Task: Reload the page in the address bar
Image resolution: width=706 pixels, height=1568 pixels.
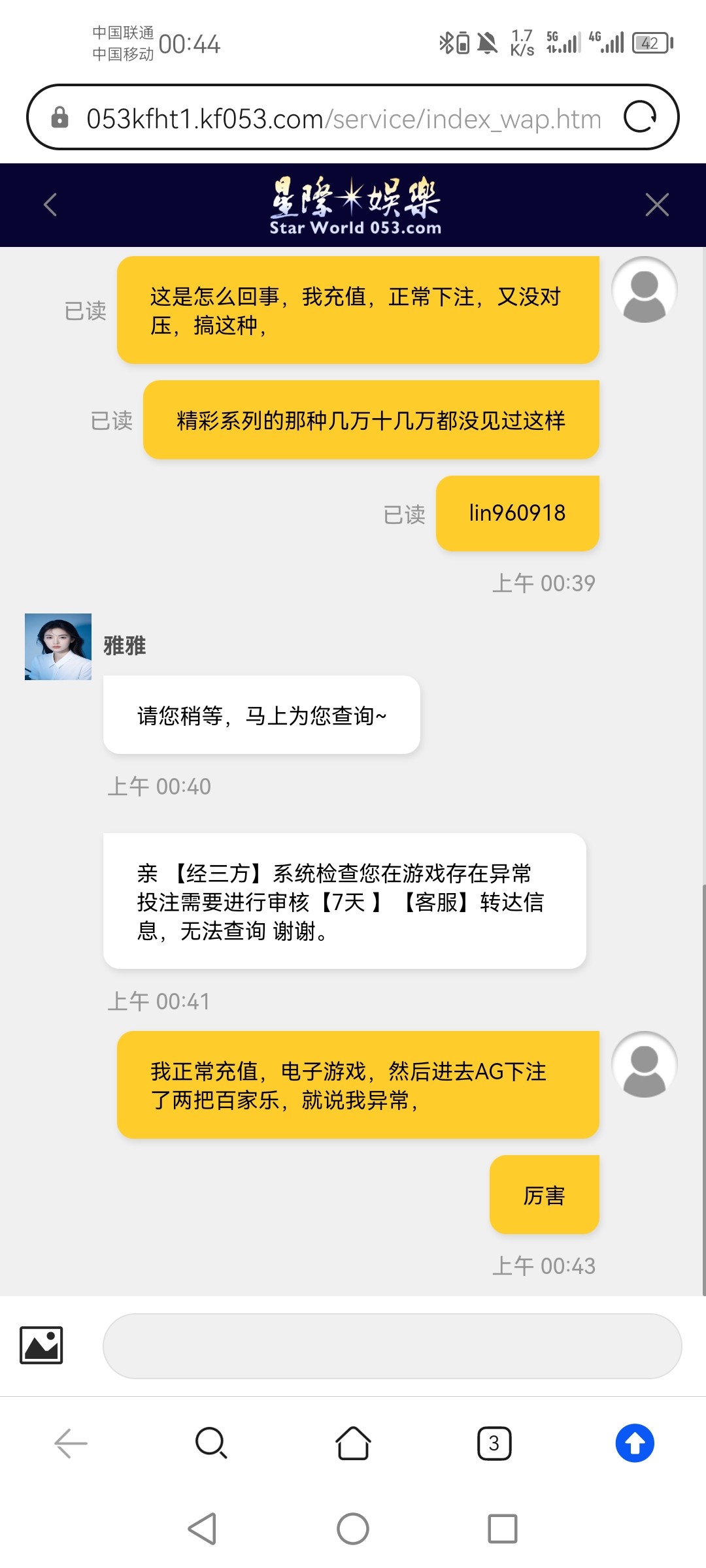Action: [639, 118]
